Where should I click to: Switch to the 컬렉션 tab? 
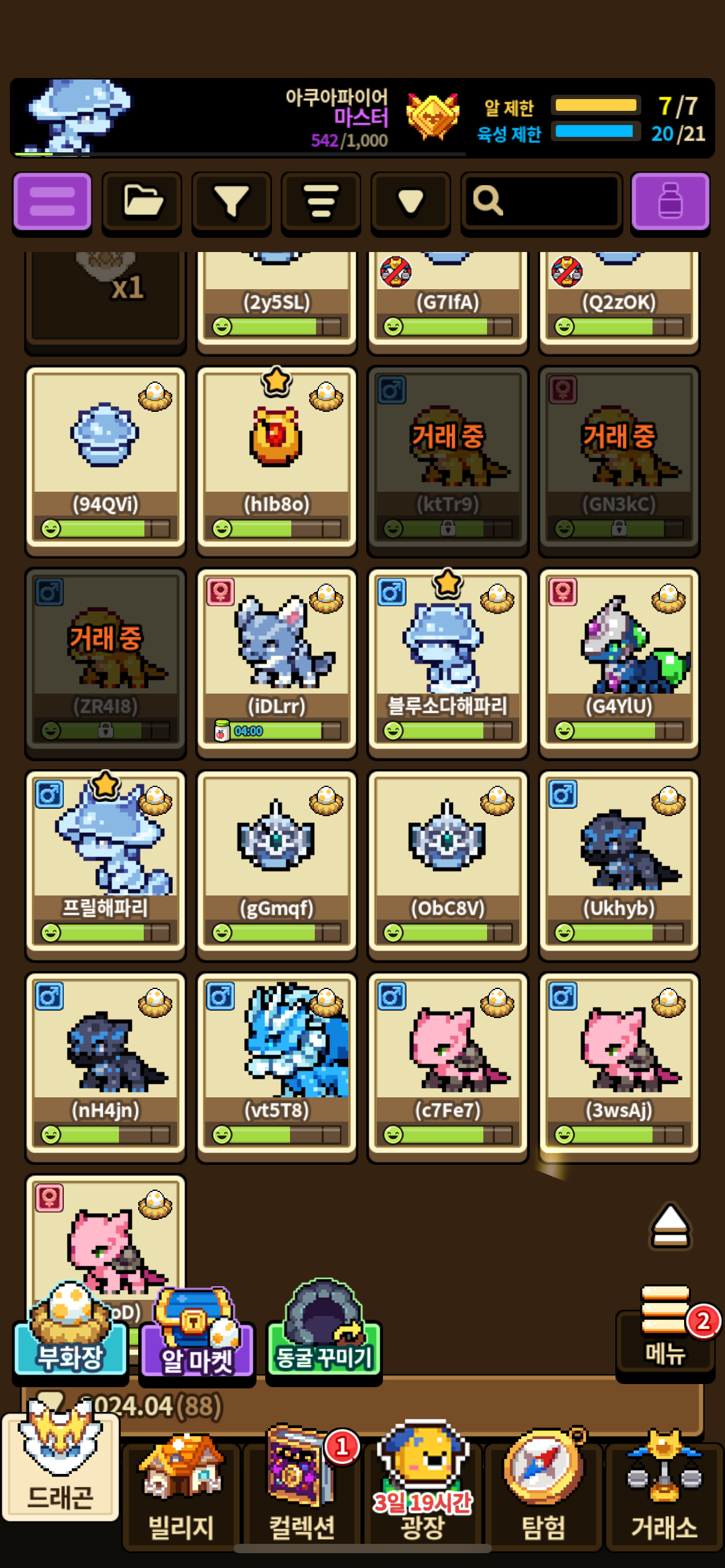[302, 1492]
